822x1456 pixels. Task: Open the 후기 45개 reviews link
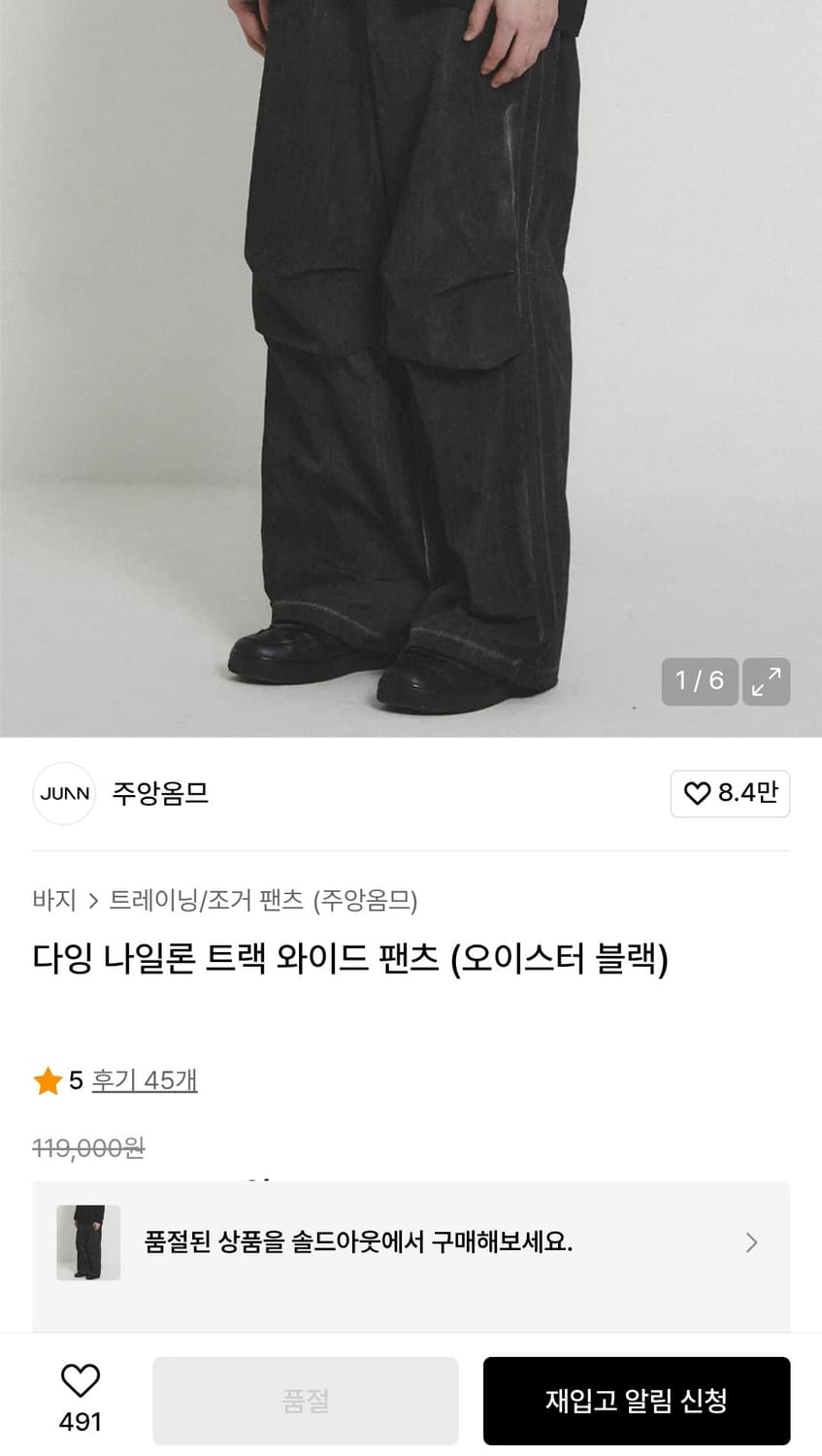coord(144,1080)
